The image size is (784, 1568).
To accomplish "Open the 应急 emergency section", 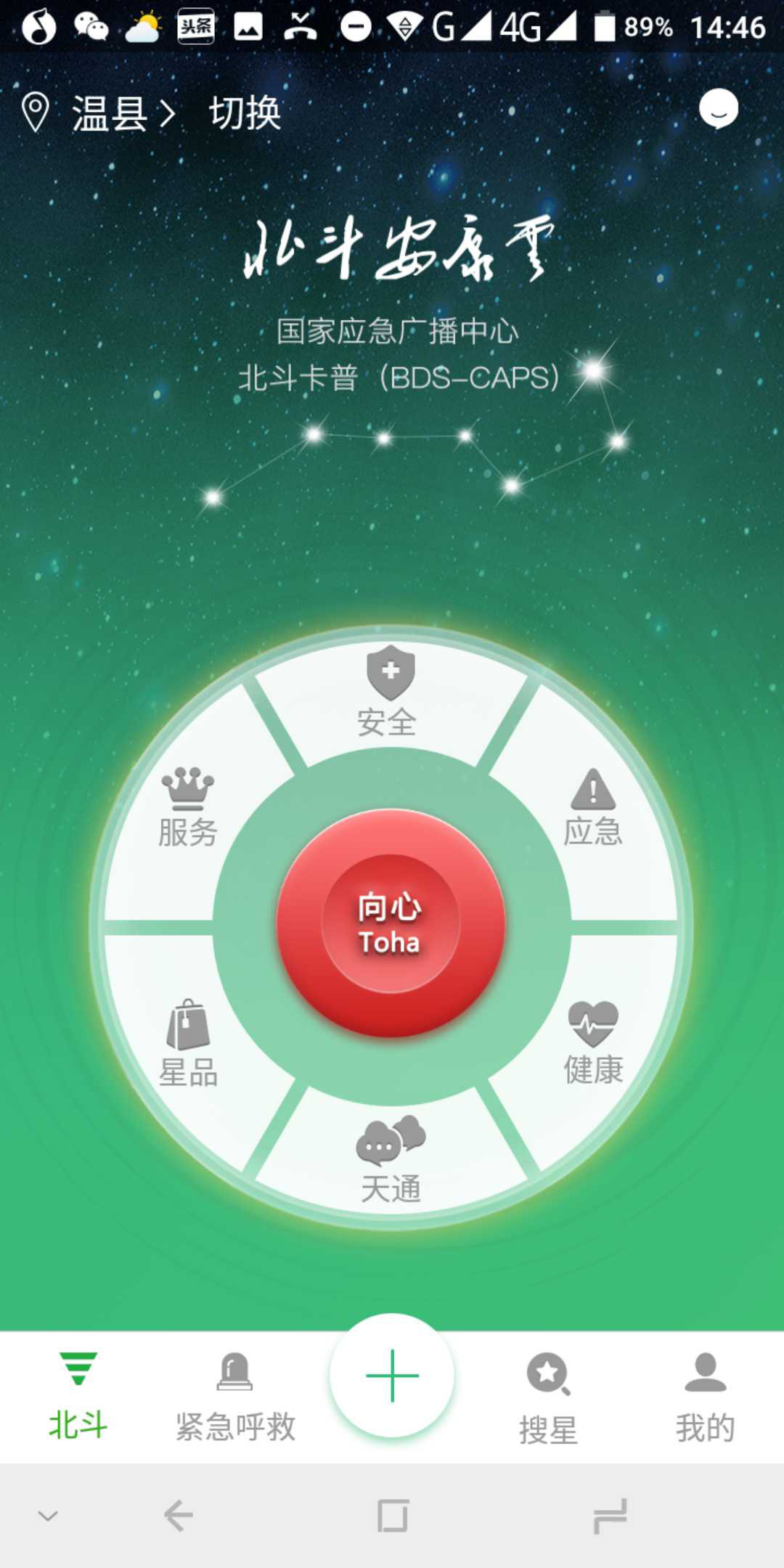I will click(593, 809).
